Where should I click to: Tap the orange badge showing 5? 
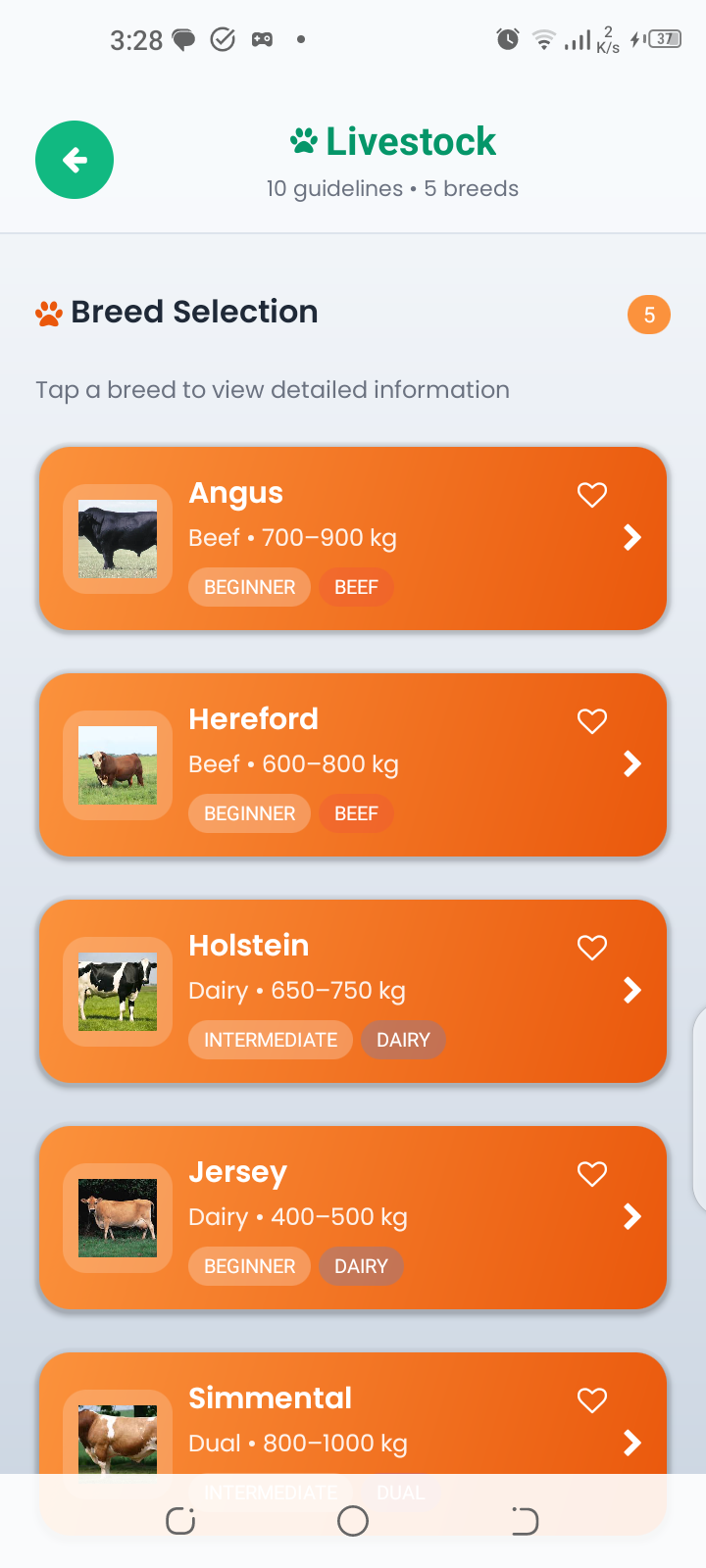648,314
